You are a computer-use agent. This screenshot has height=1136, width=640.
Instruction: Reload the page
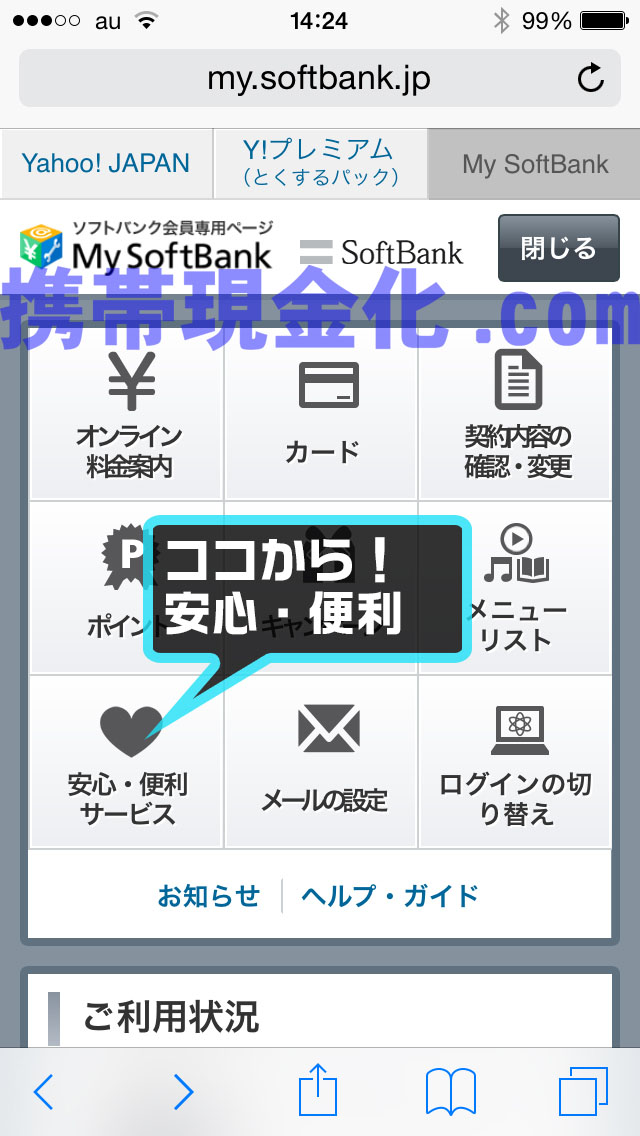591,78
